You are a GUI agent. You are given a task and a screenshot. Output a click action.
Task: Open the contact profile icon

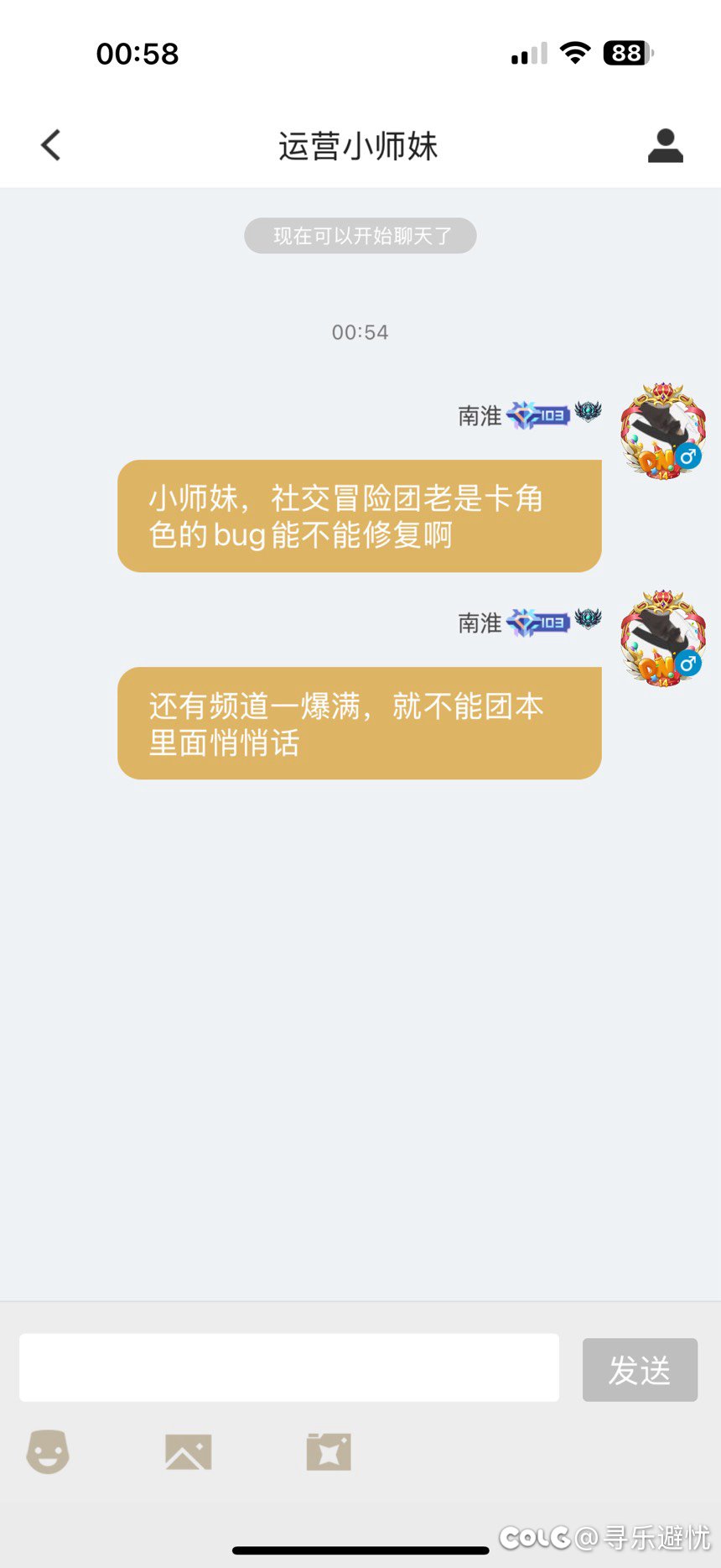(x=666, y=145)
